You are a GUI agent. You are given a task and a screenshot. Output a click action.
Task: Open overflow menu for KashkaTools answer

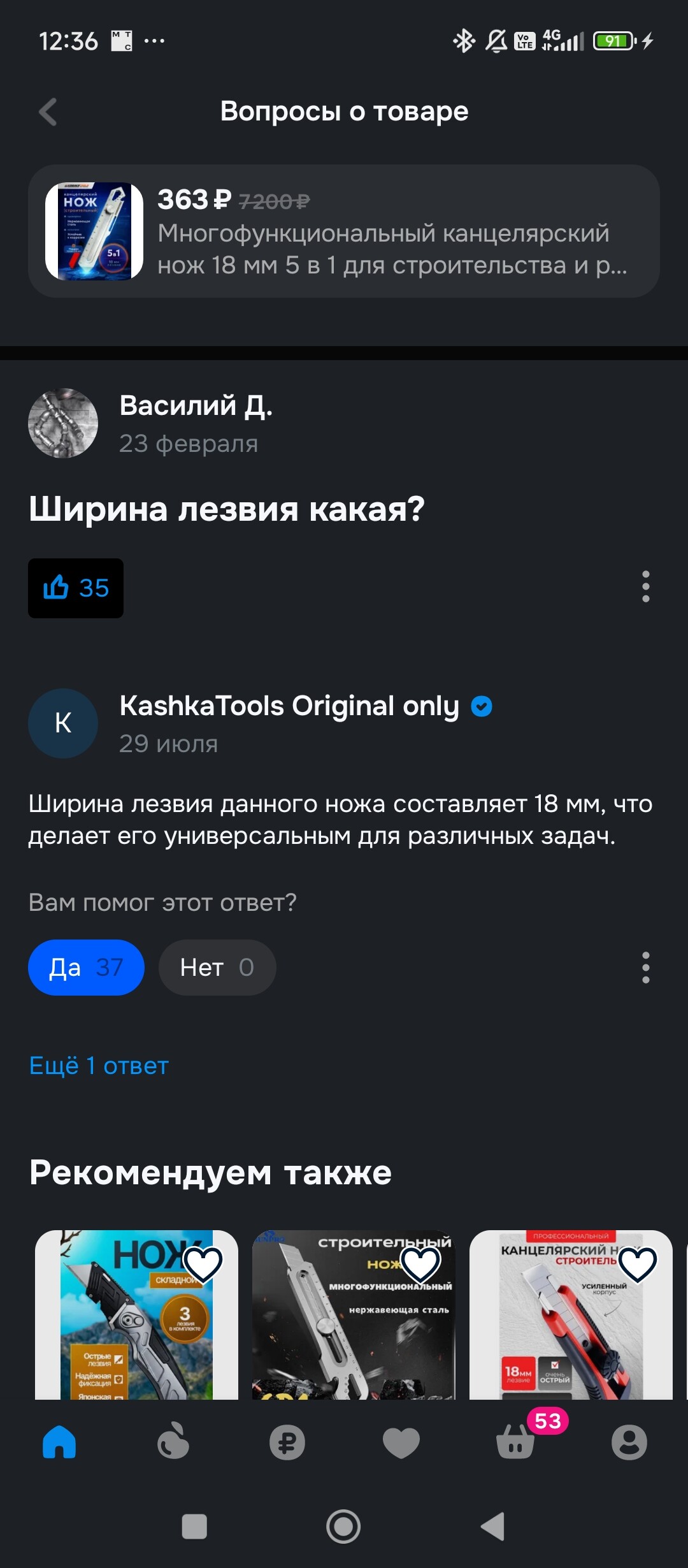[x=645, y=968]
